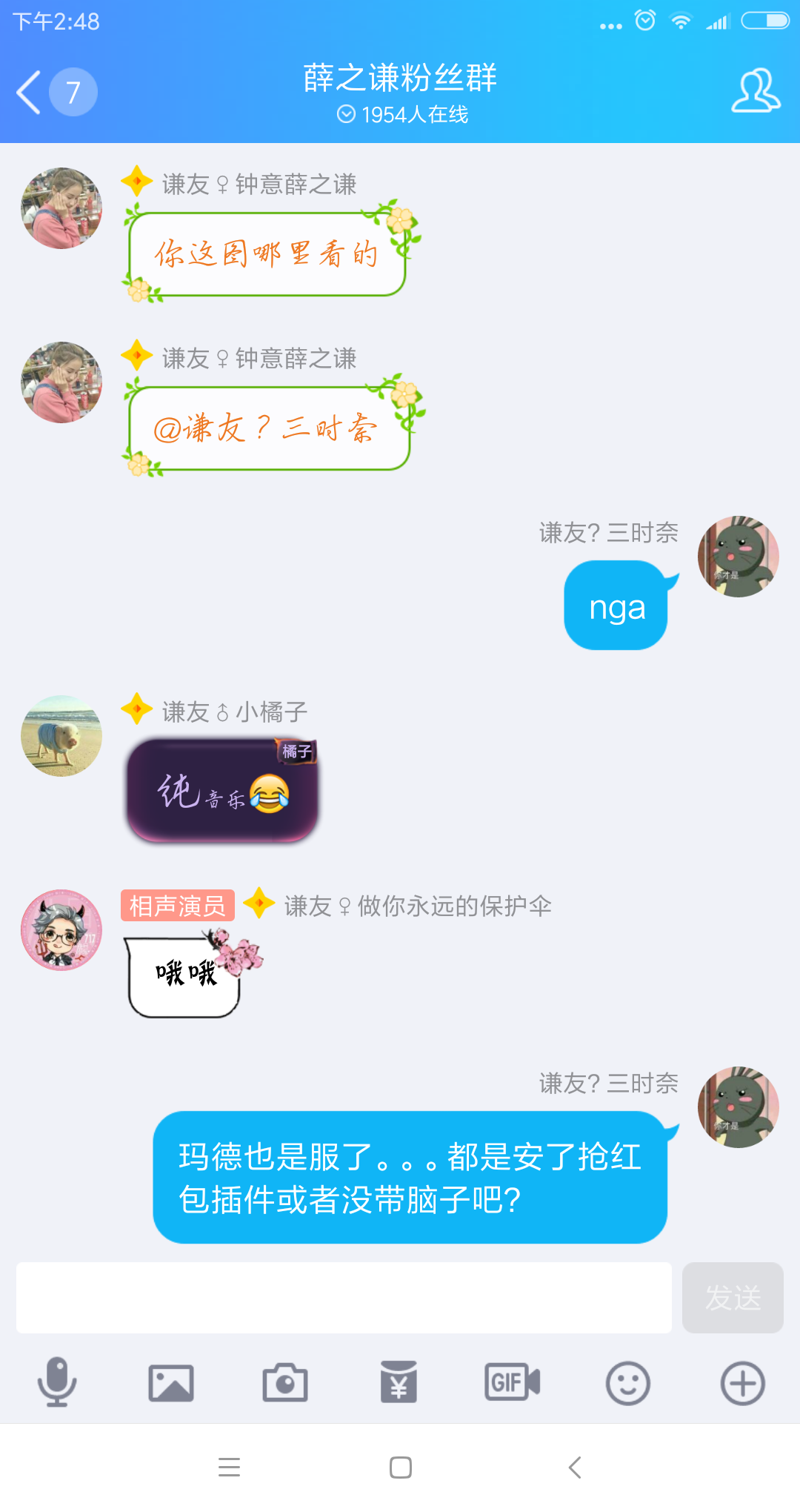The width and height of the screenshot is (800, 1512).
Task: Tap the 发送 send button
Action: (x=732, y=1297)
